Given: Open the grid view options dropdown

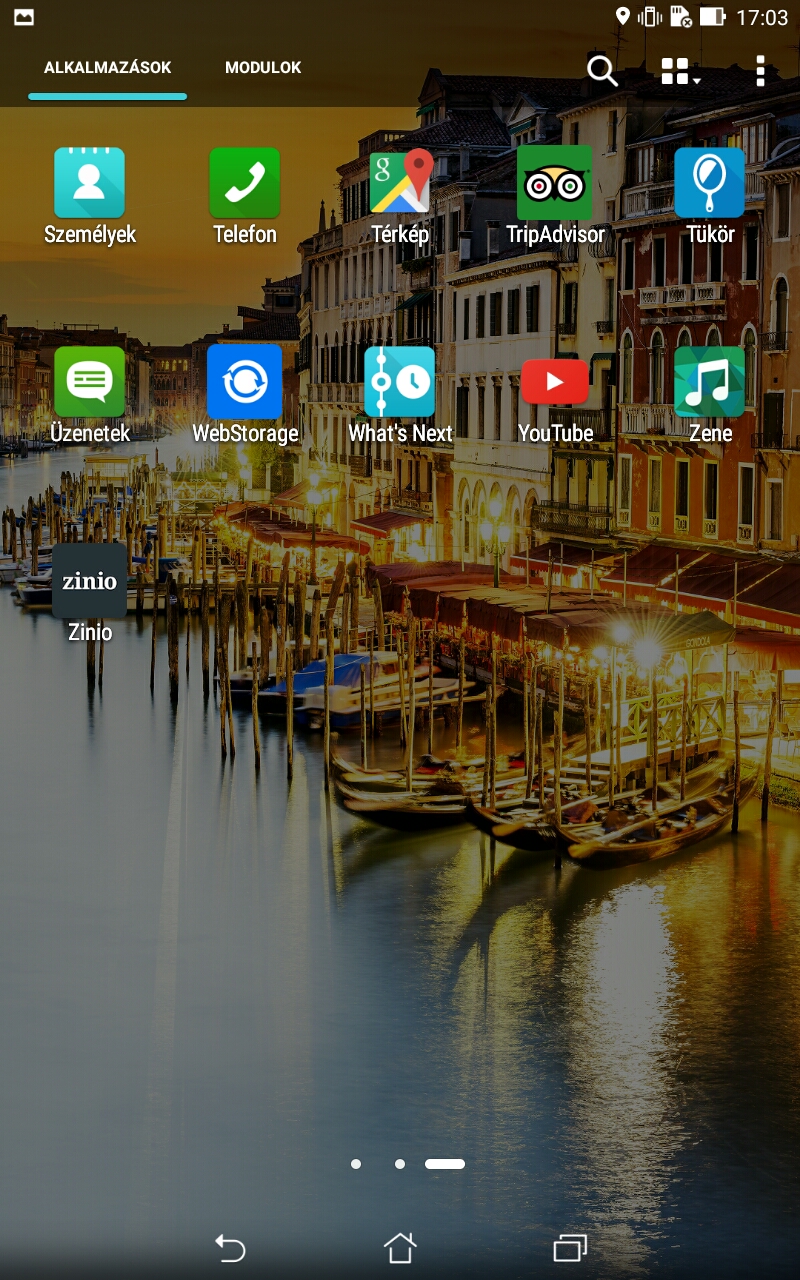Looking at the screenshot, I should click(680, 71).
